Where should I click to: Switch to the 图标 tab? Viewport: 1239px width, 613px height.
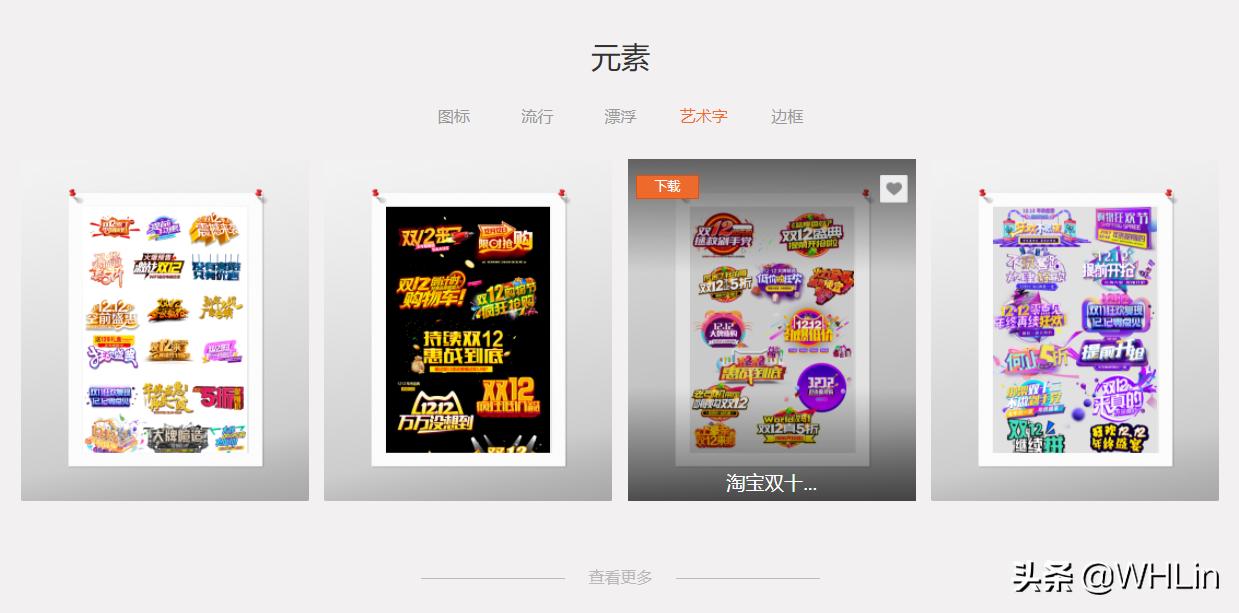click(x=454, y=116)
